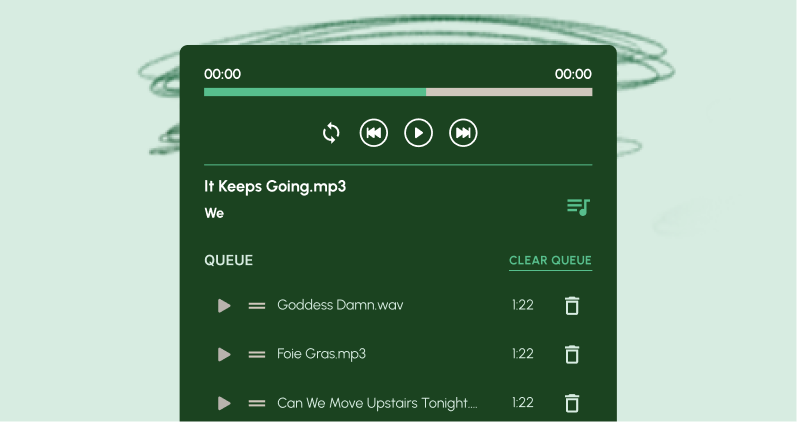Open the playlist music-note icon
This screenshot has height=422, width=797.
click(x=578, y=207)
